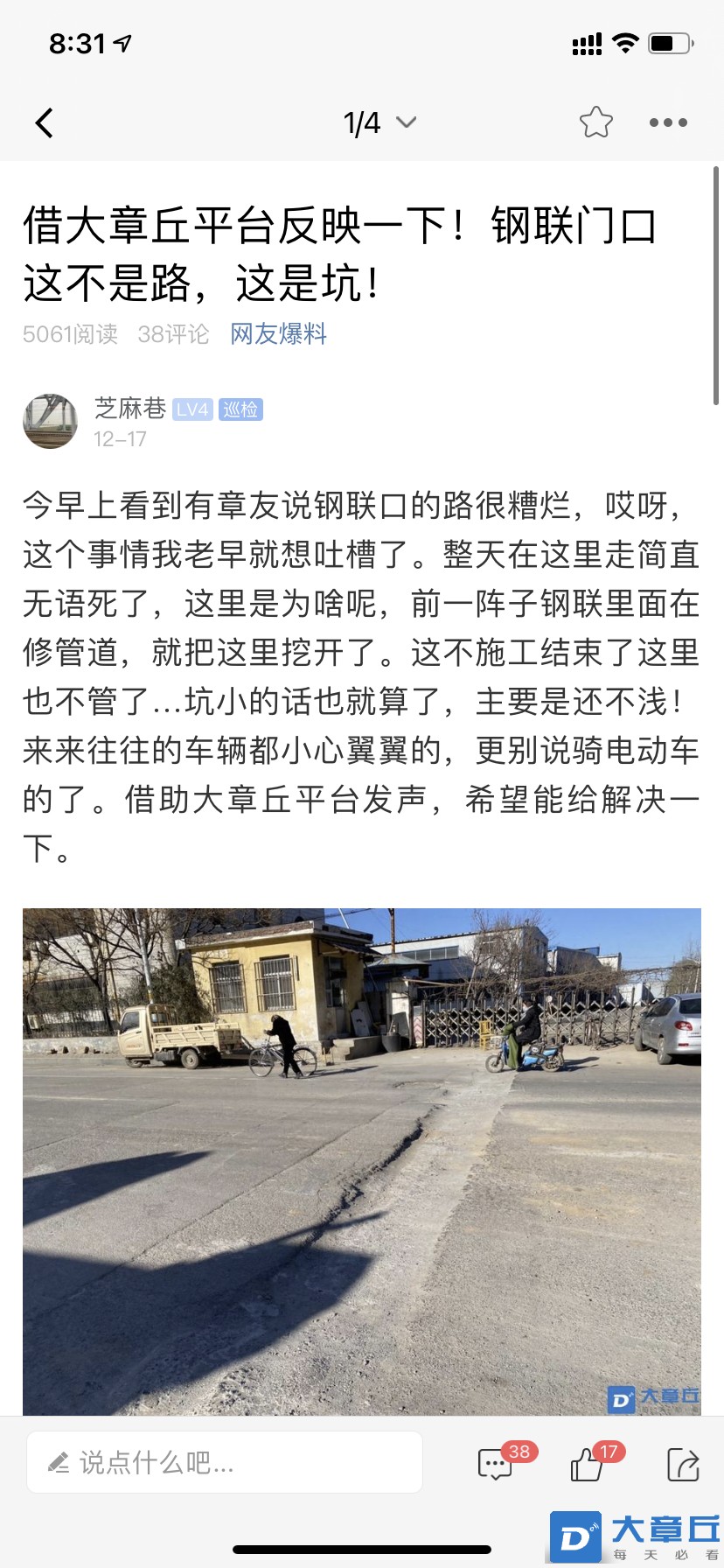Share this post

[x=682, y=1463]
